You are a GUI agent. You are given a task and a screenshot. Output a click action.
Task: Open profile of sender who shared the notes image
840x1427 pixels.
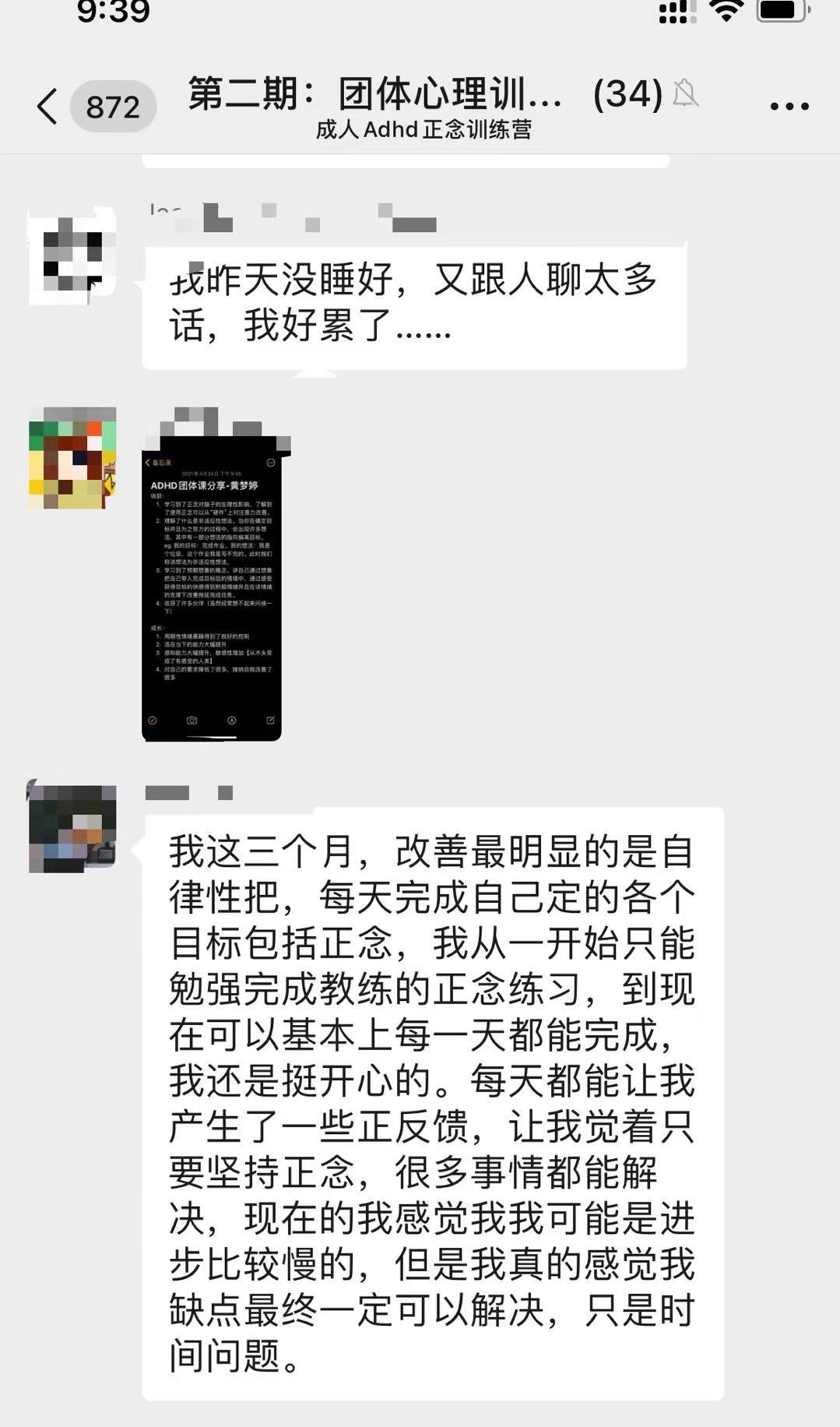[72, 457]
